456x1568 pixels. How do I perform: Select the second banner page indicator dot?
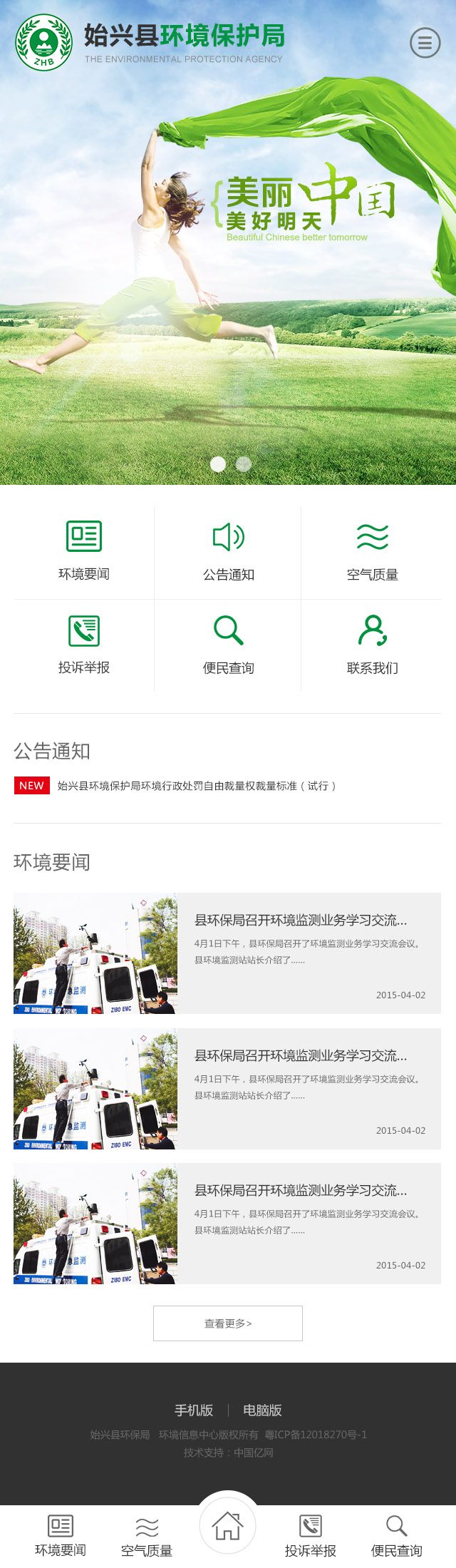pyautogui.click(x=244, y=464)
